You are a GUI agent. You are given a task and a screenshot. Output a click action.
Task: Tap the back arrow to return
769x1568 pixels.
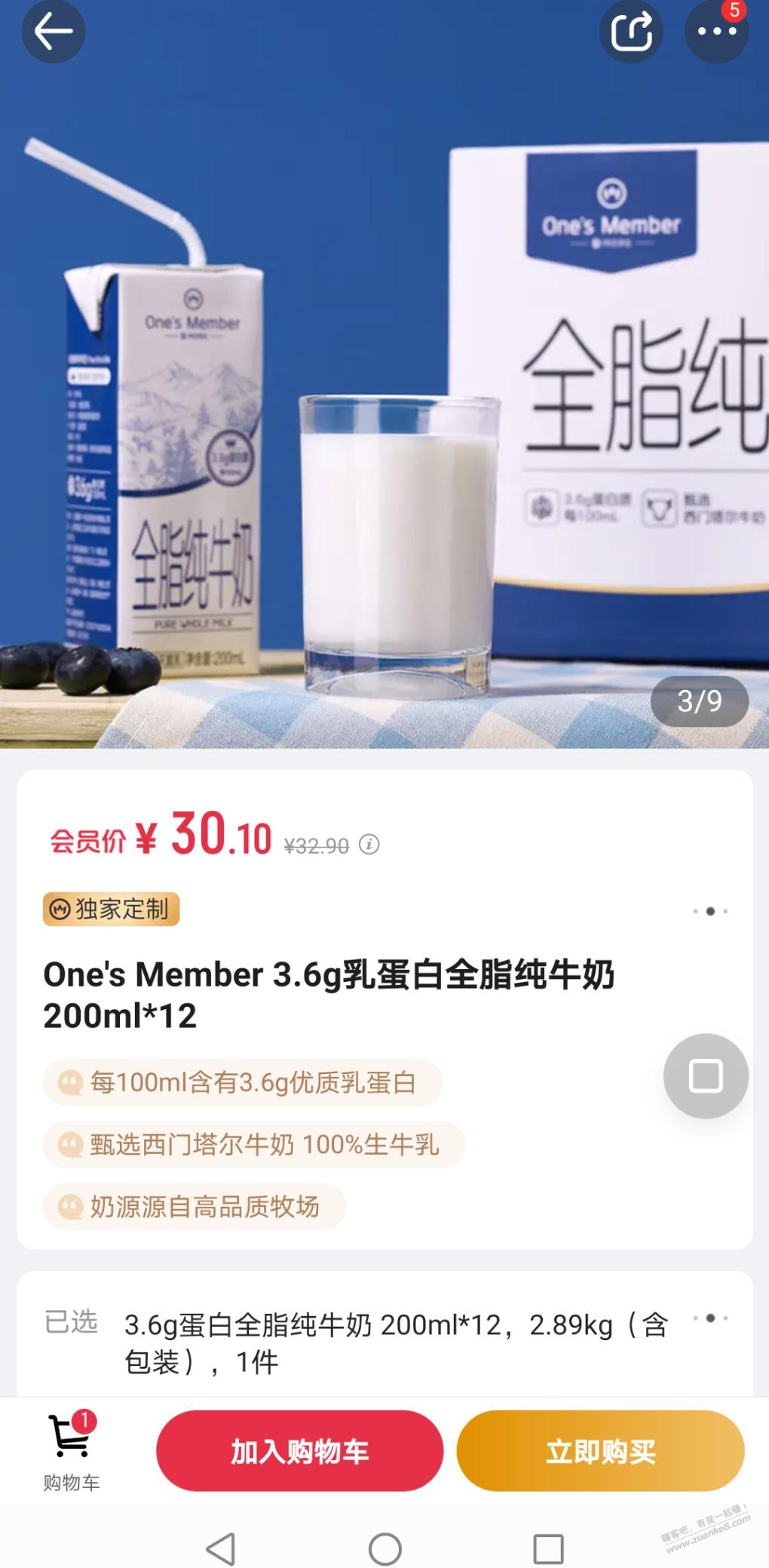(x=53, y=32)
